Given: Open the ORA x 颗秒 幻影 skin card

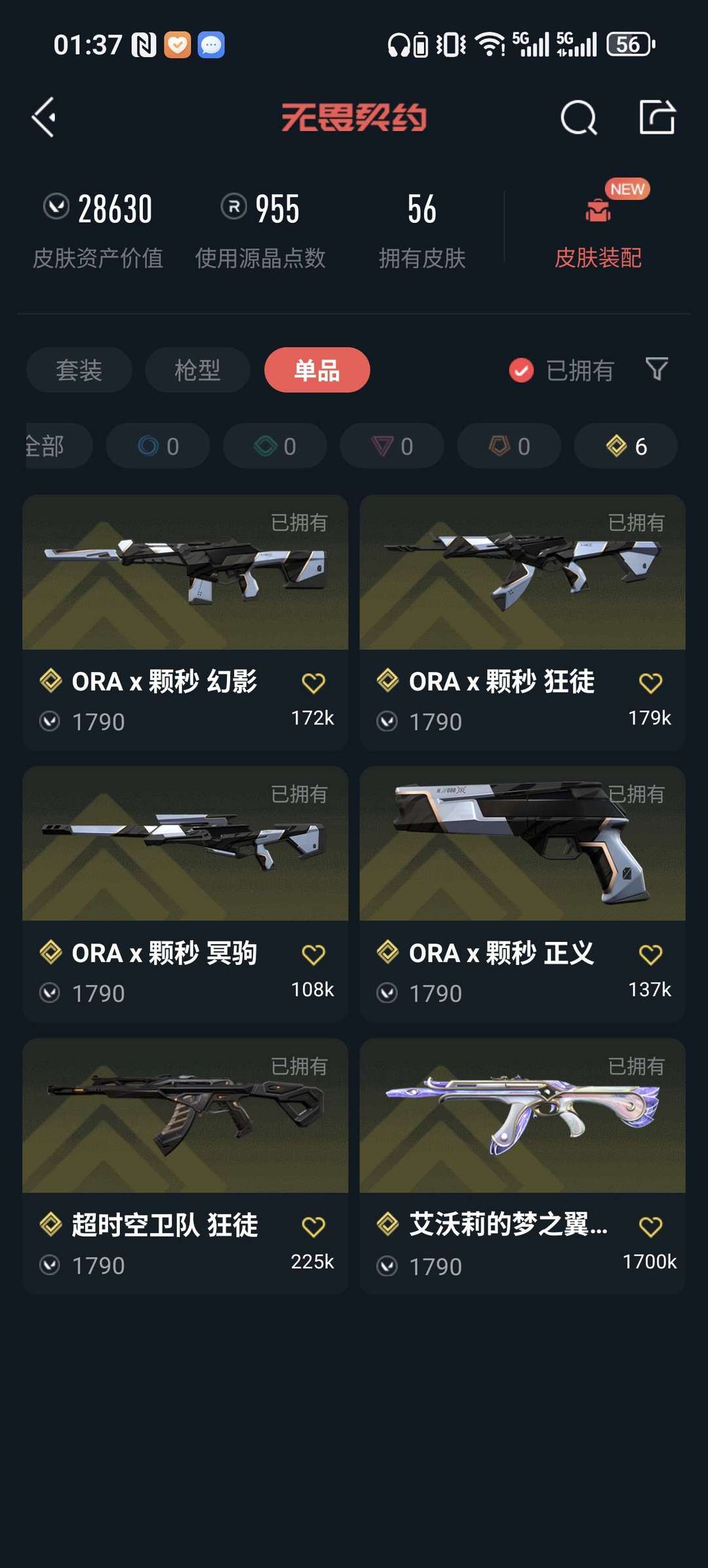Looking at the screenshot, I should coord(185,590).
